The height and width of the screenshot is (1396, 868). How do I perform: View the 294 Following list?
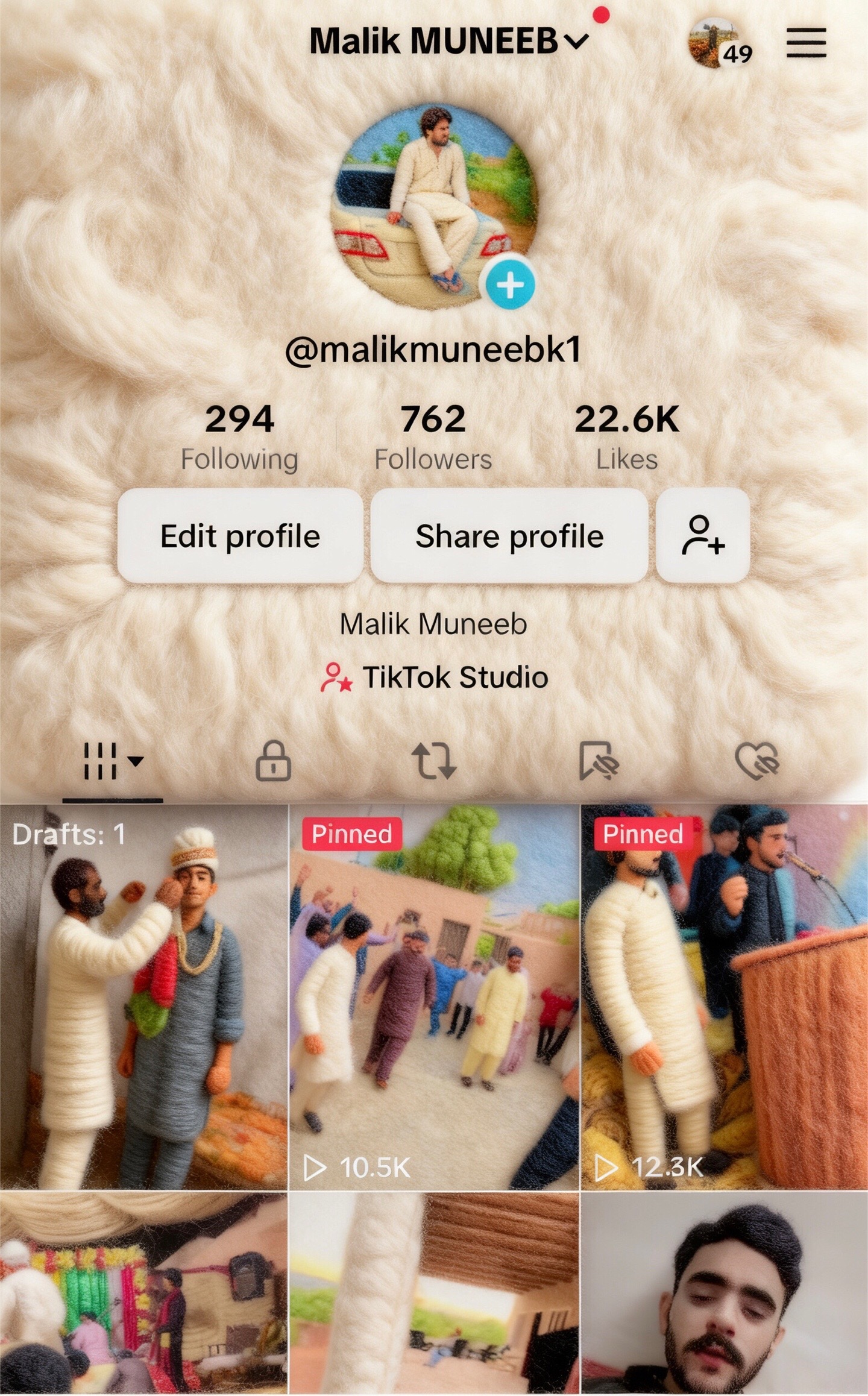pos(239,437)
